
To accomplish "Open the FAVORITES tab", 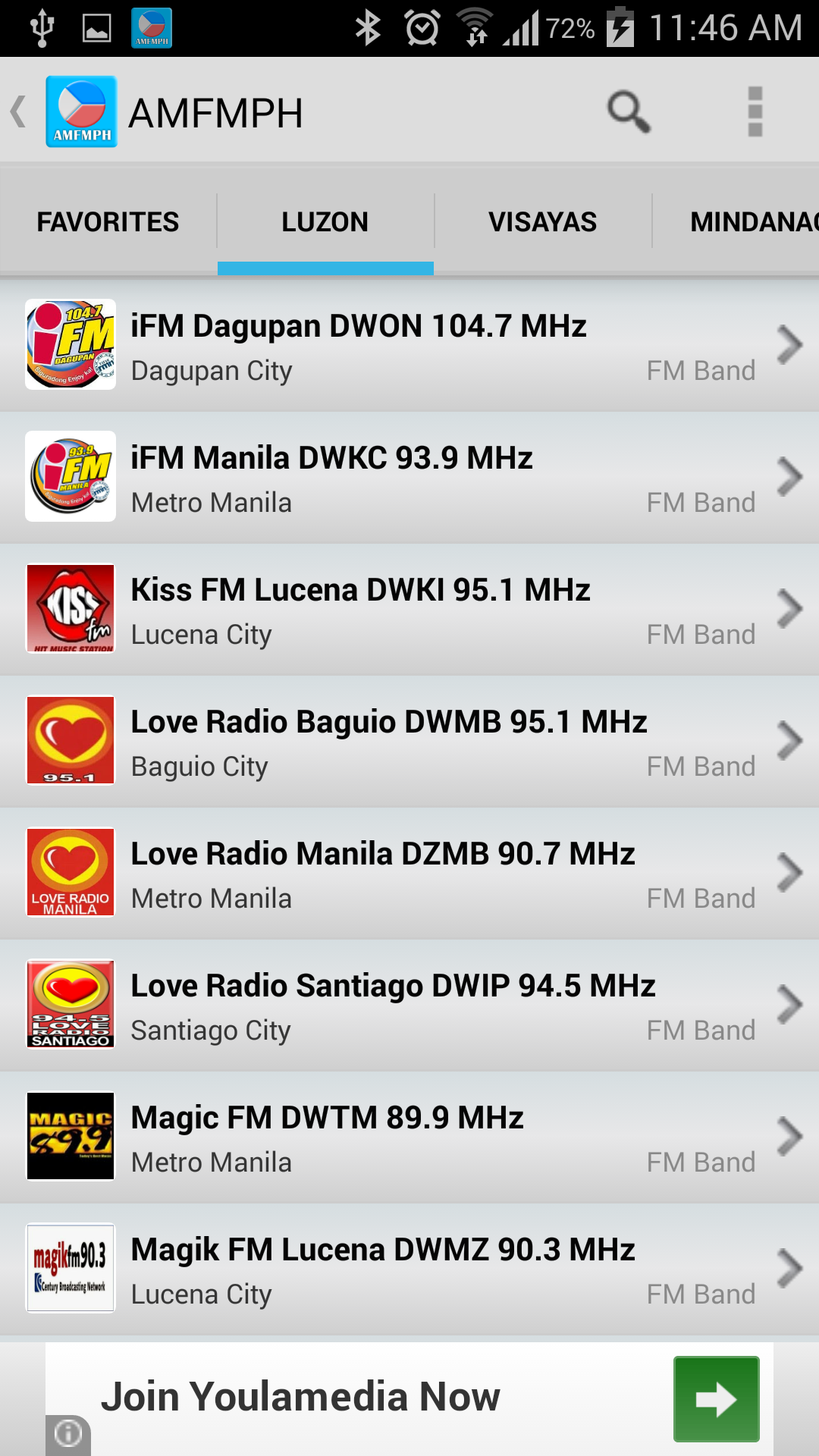I will (x=108, y=221).
